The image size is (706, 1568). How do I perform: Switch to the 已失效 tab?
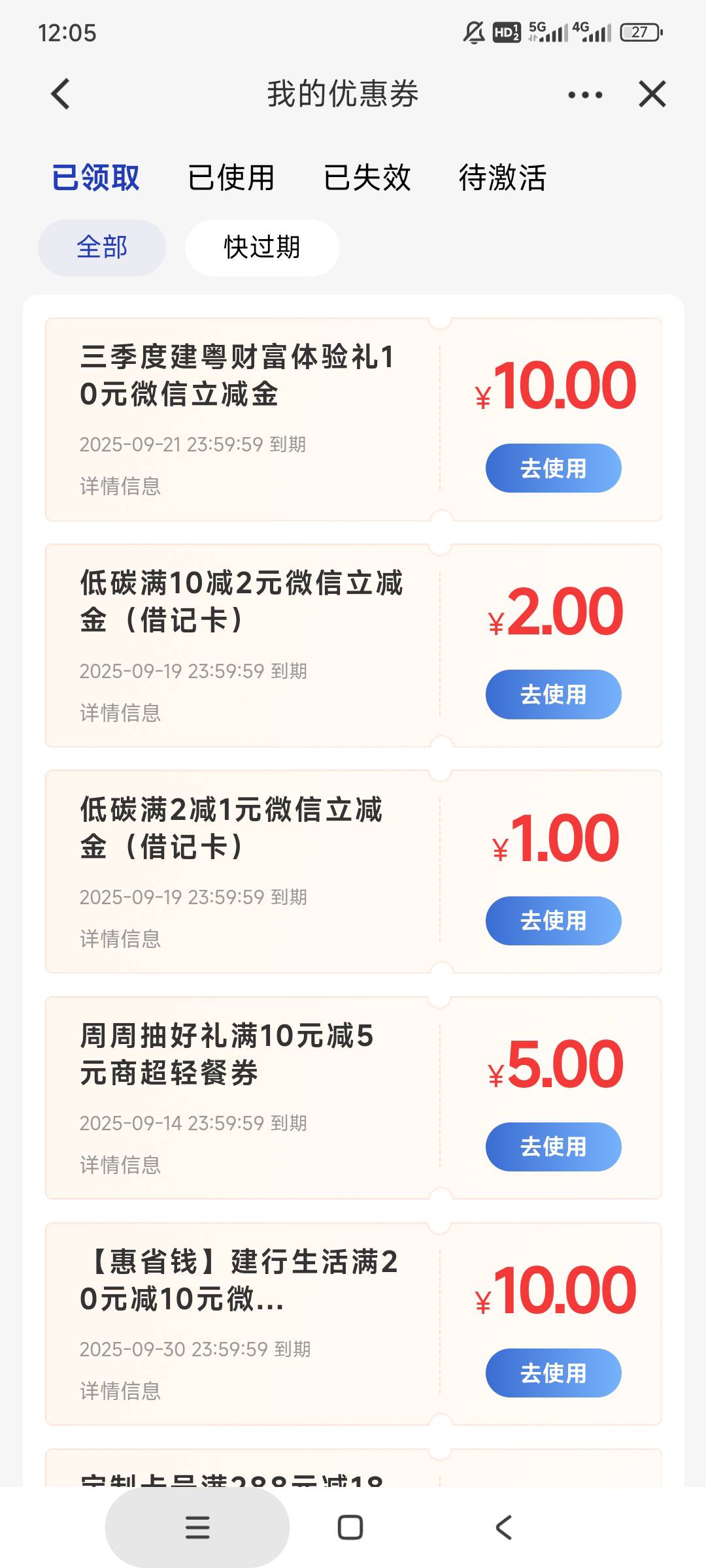[x=367, y=178]
